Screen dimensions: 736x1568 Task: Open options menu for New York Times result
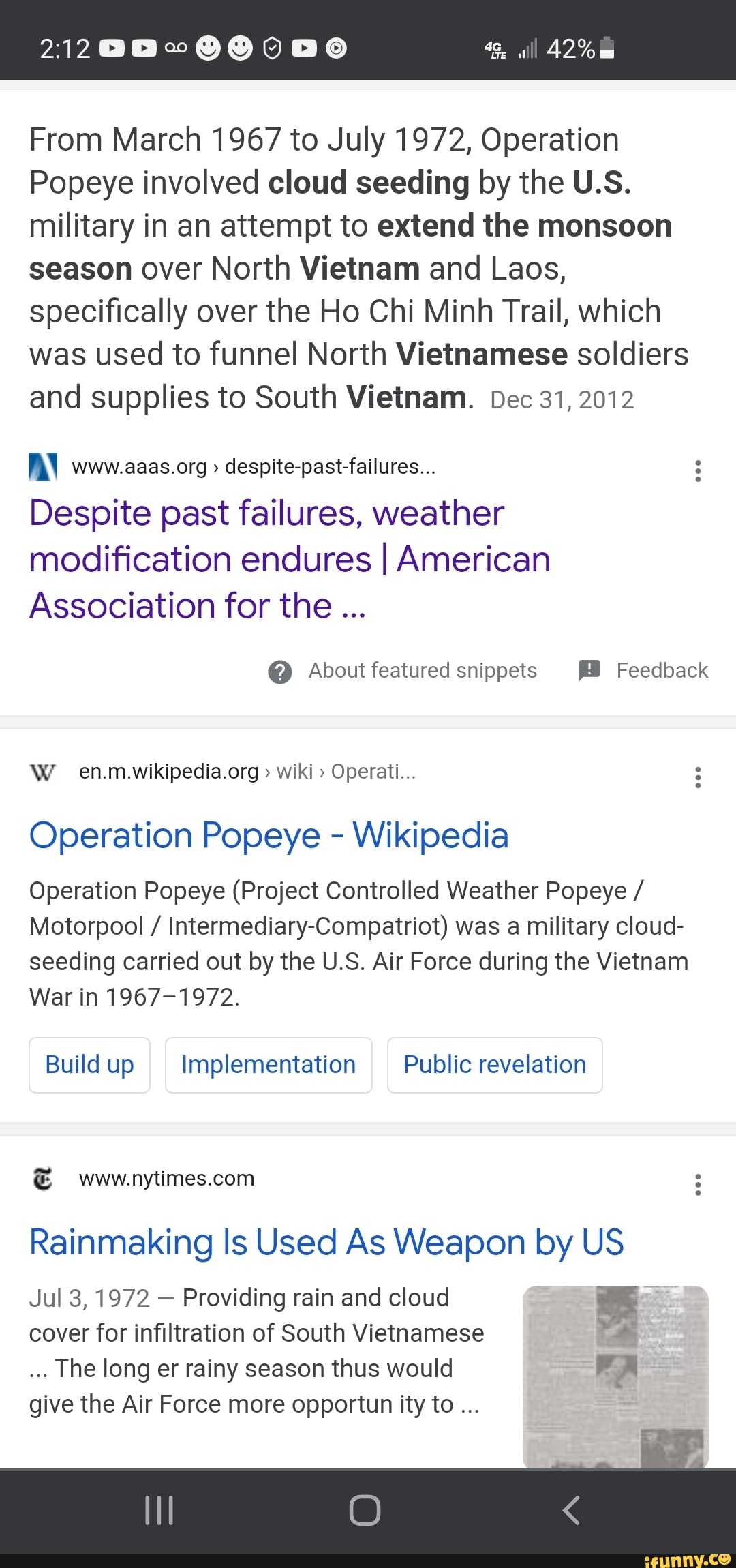(x=698, y=1183)
